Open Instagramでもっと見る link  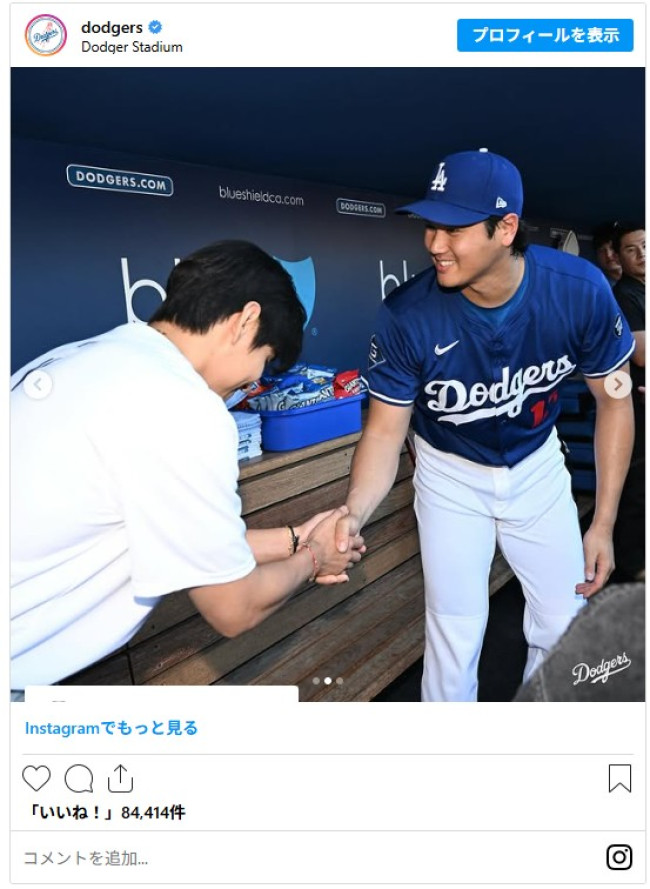(x=111, y=728)
